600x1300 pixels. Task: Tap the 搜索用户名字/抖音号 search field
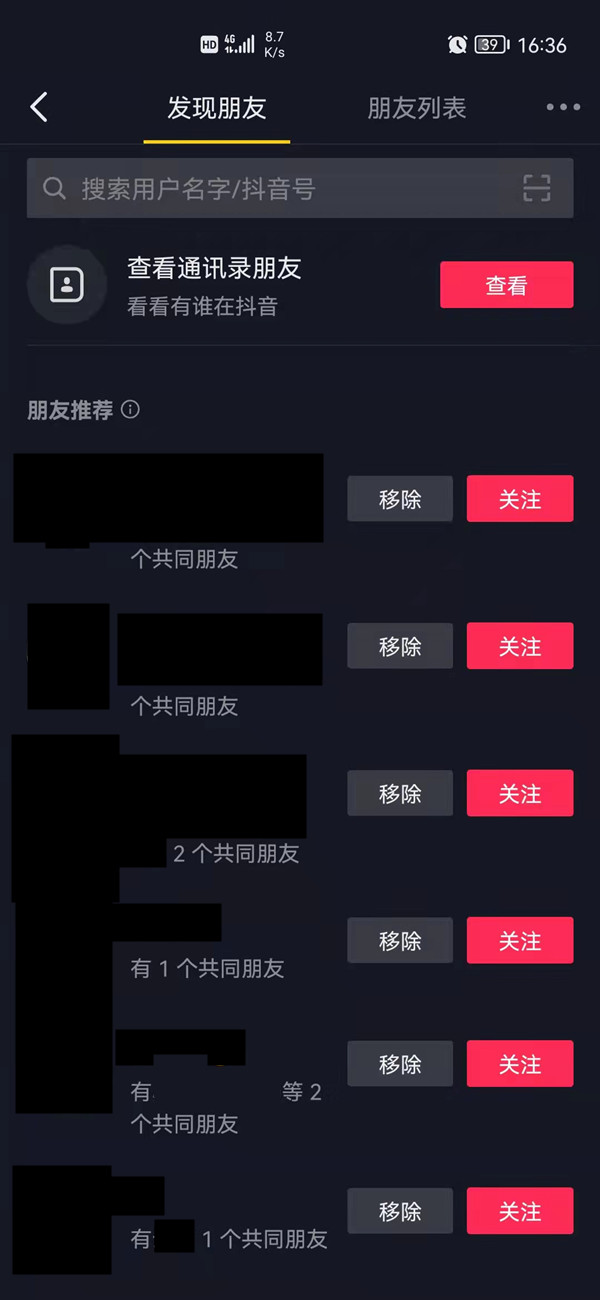pyautogui.click(x=280, y=188)
